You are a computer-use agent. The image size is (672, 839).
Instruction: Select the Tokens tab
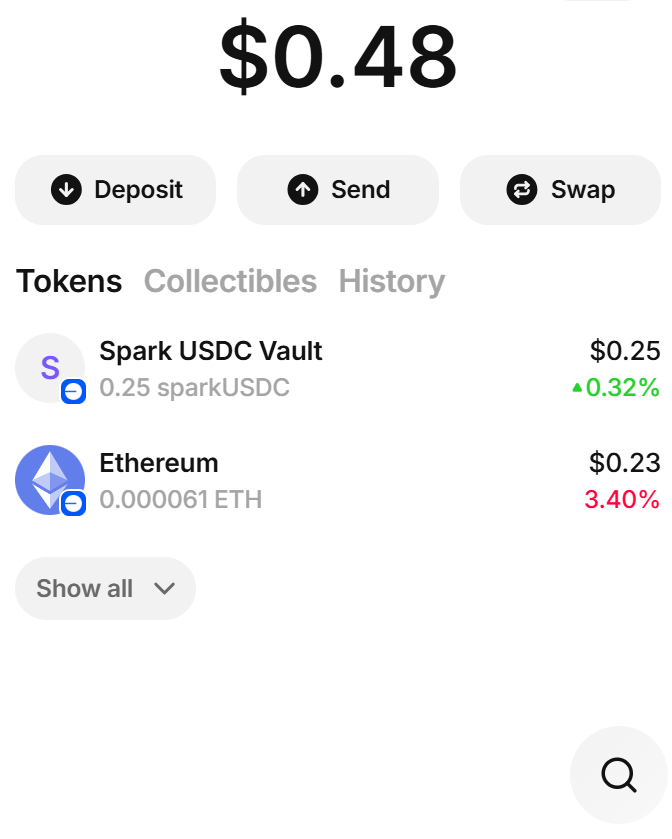click(x=69, y=282)
